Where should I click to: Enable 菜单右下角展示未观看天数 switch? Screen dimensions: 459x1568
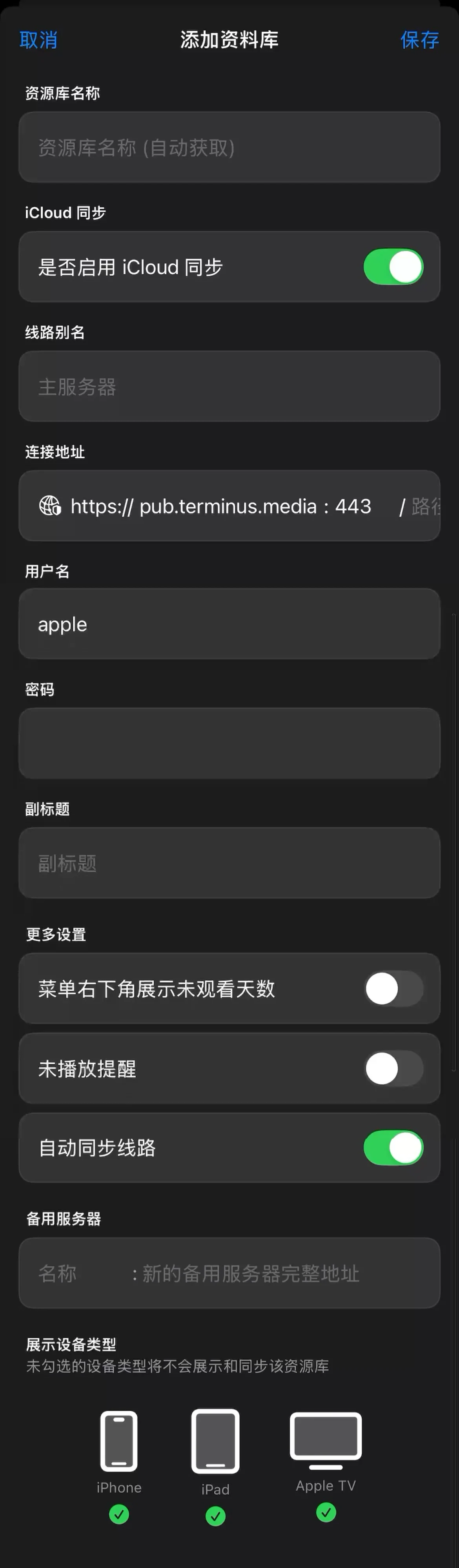[393, 989]
